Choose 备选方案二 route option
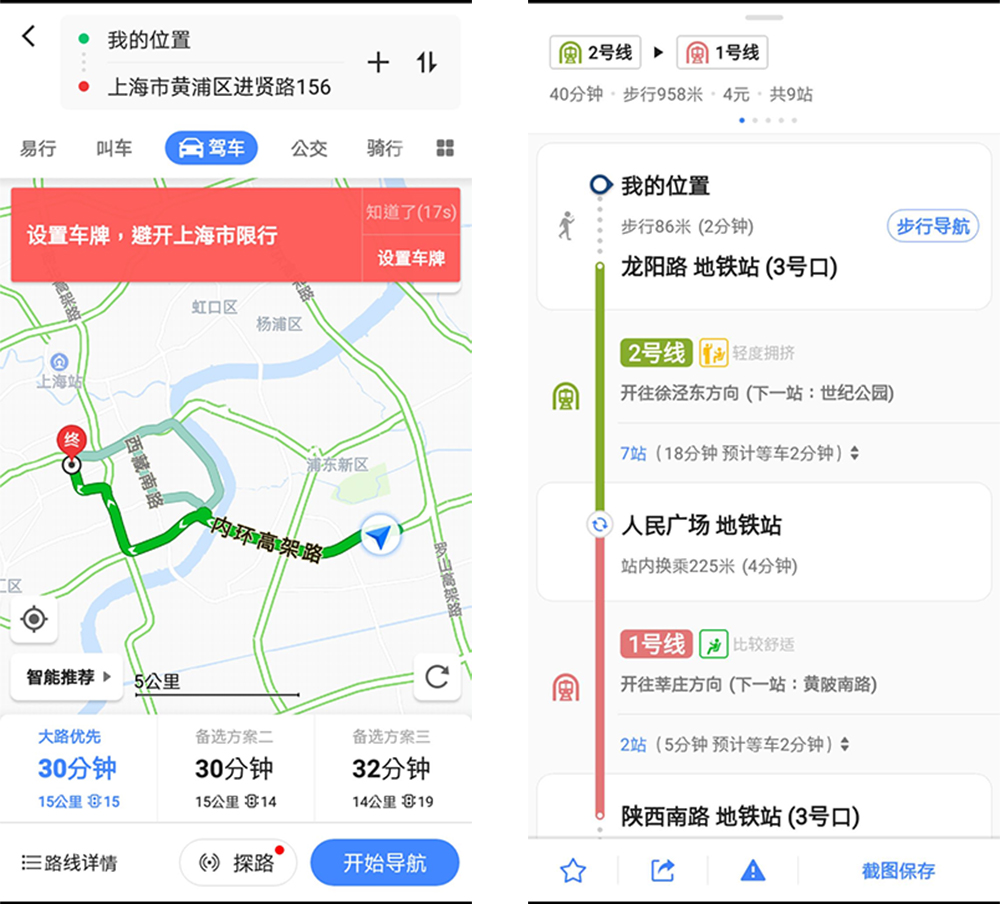 (x=234, y=768)
